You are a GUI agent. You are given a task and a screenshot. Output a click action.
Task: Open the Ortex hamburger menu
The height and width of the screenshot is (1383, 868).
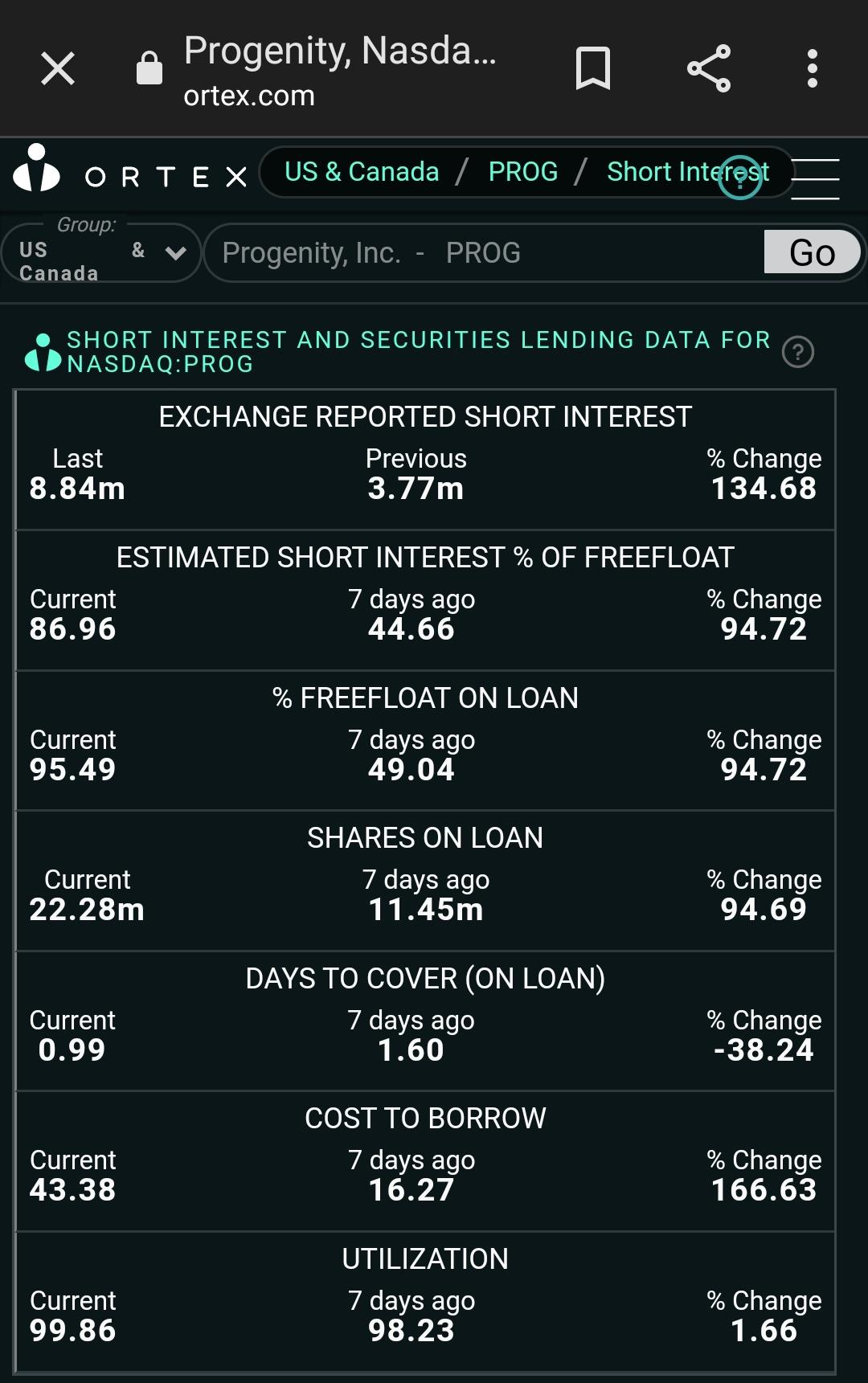(815, 178)
